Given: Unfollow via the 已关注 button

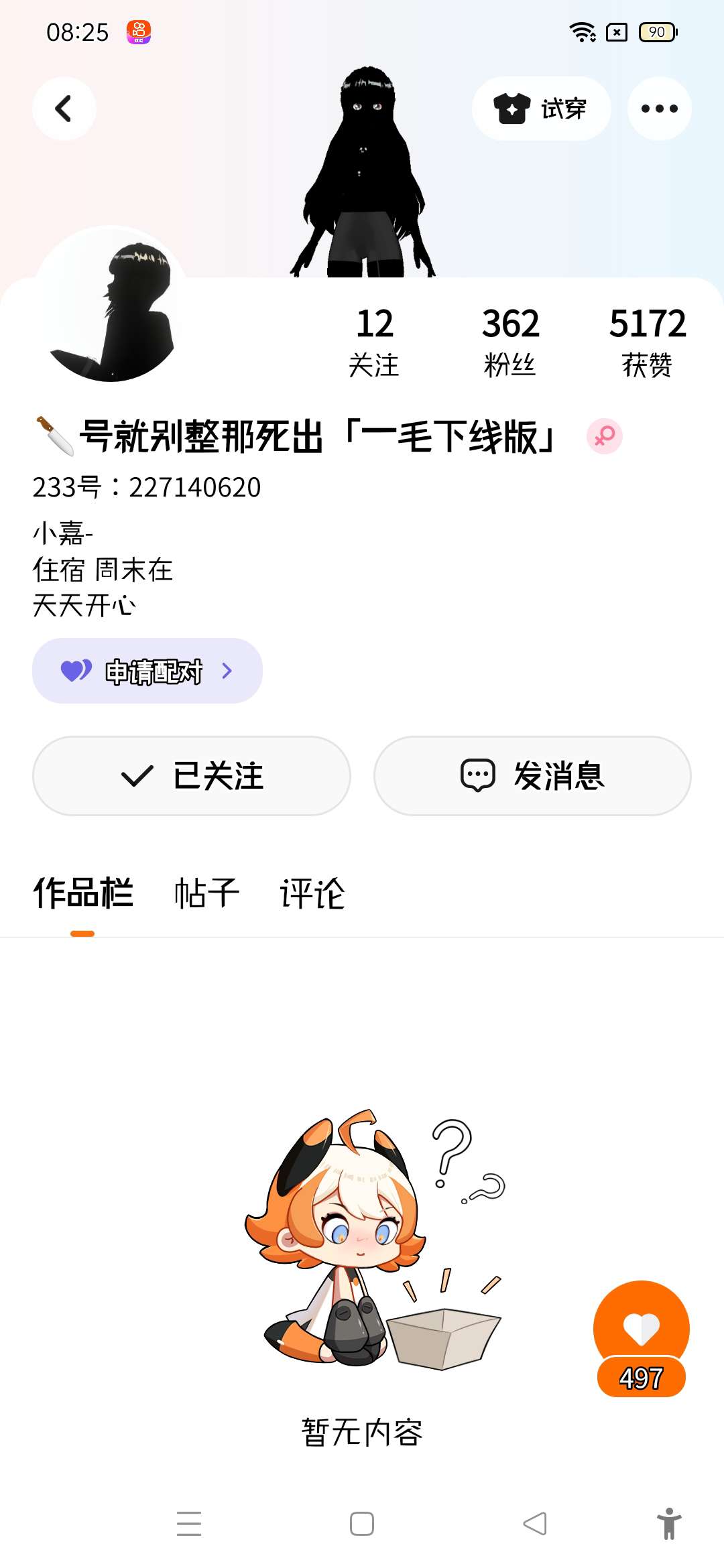Looking at the screenshot, I should [x=192, y=776].
